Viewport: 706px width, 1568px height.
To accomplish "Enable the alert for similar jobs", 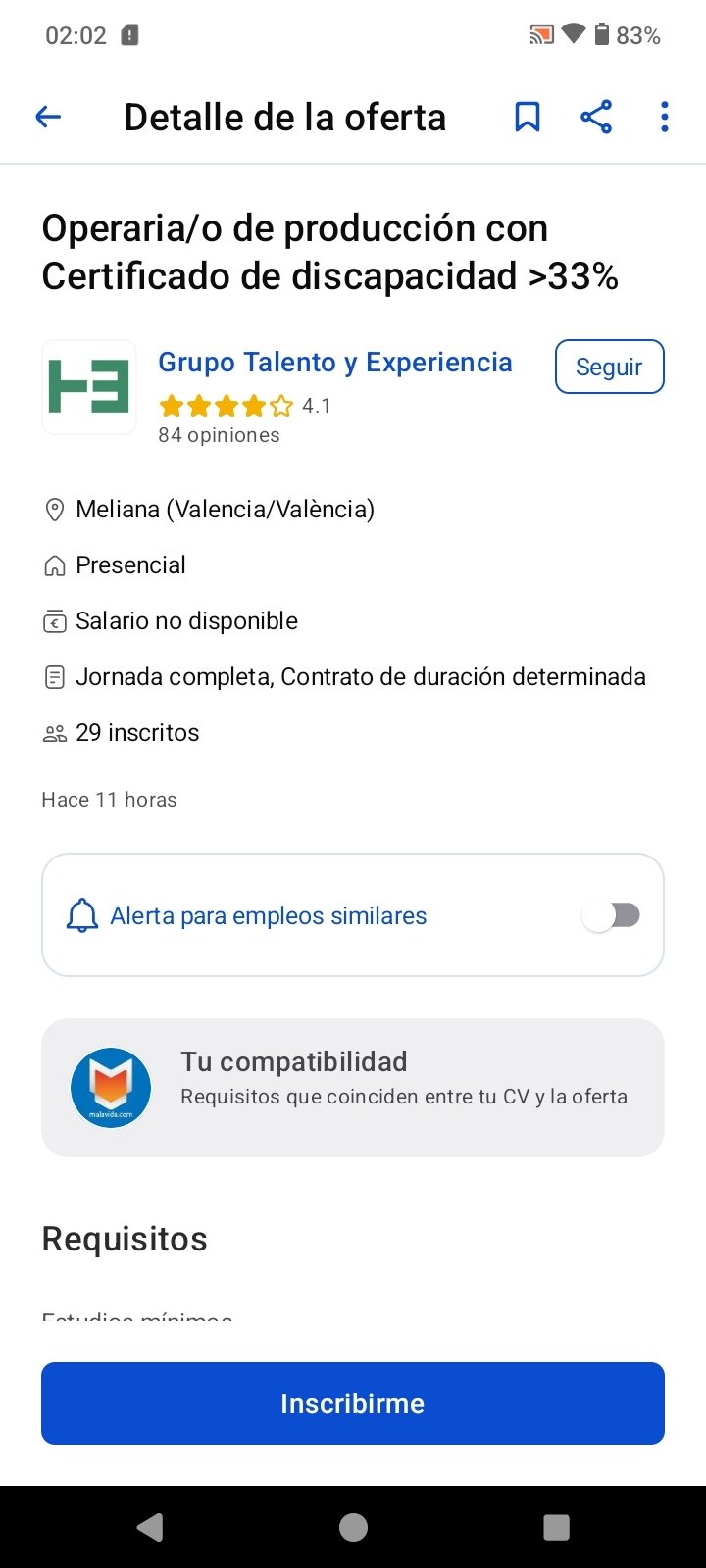I will (611, 915).
